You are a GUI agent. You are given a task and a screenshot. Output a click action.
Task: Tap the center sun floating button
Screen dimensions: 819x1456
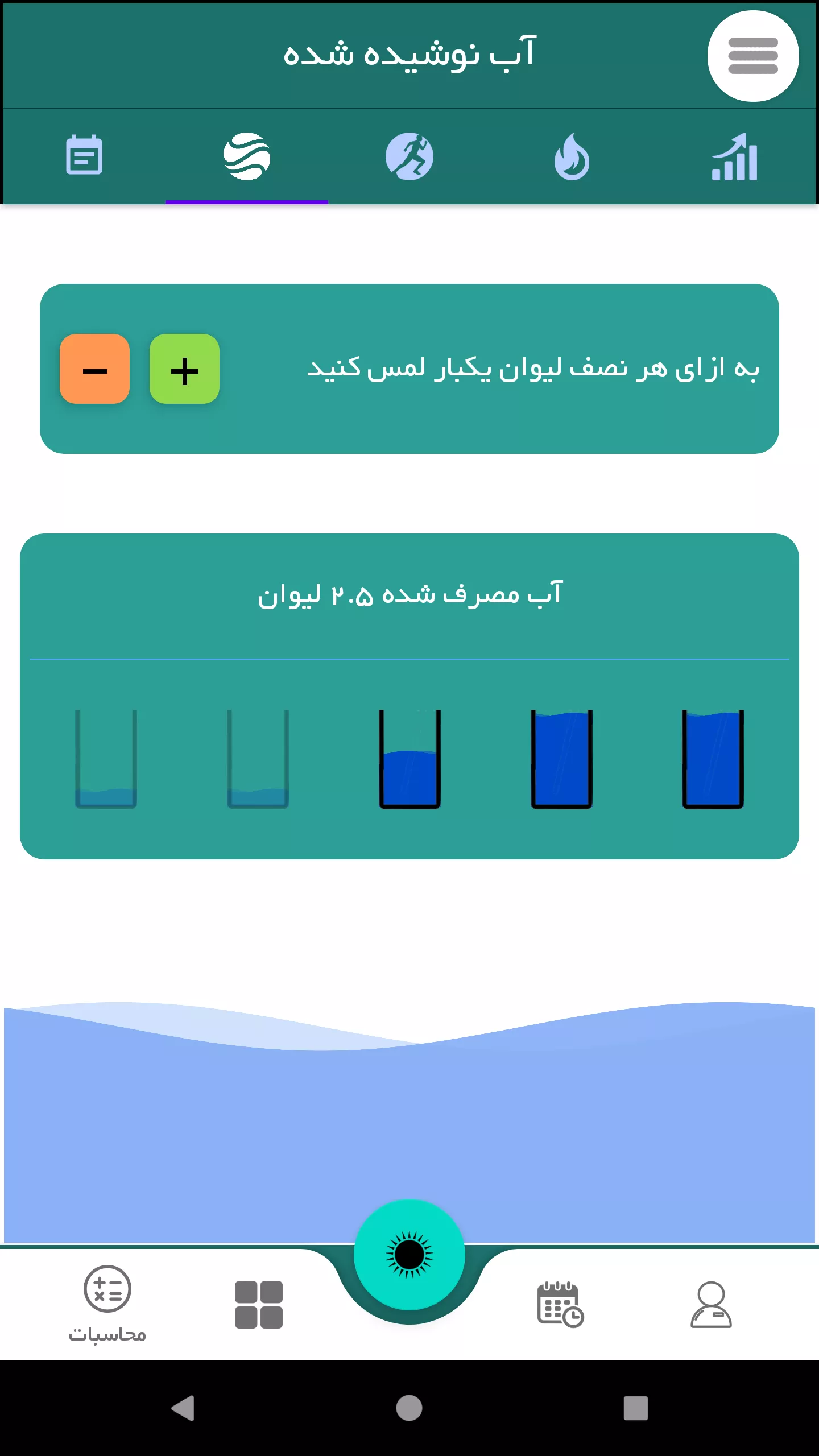[x=409, y=1255]
